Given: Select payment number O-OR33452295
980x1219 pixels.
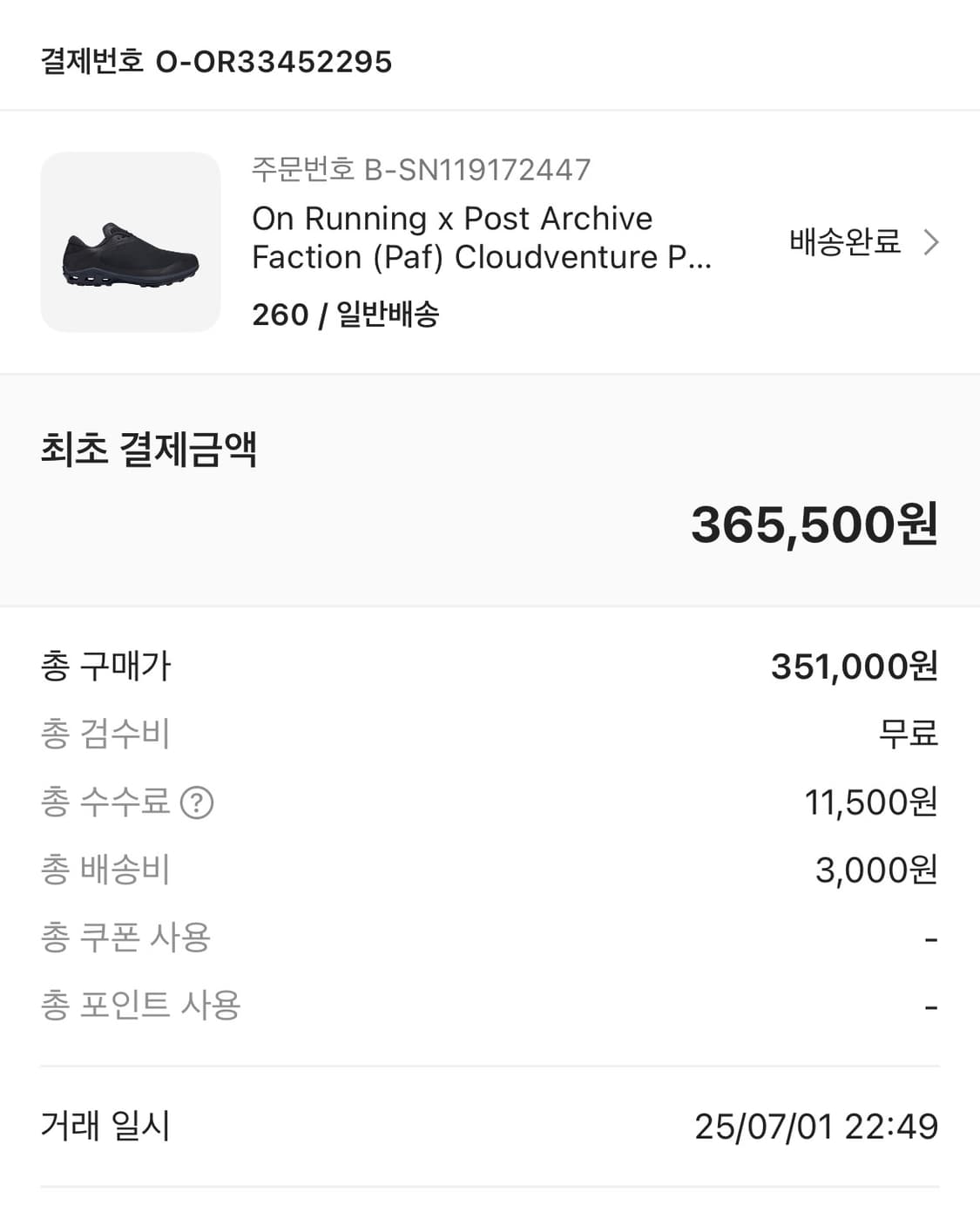Looking at the screenshot, I should 215,61.
